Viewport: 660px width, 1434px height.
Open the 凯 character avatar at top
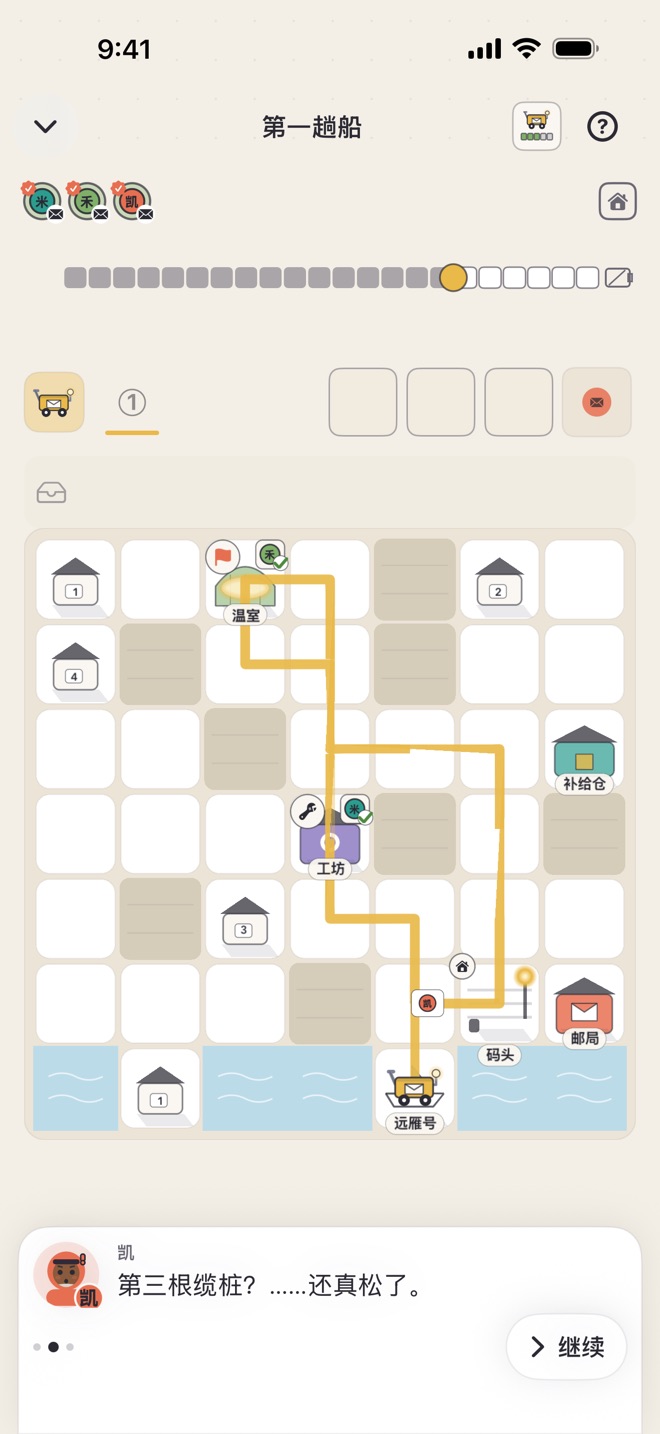coord(132,202)
